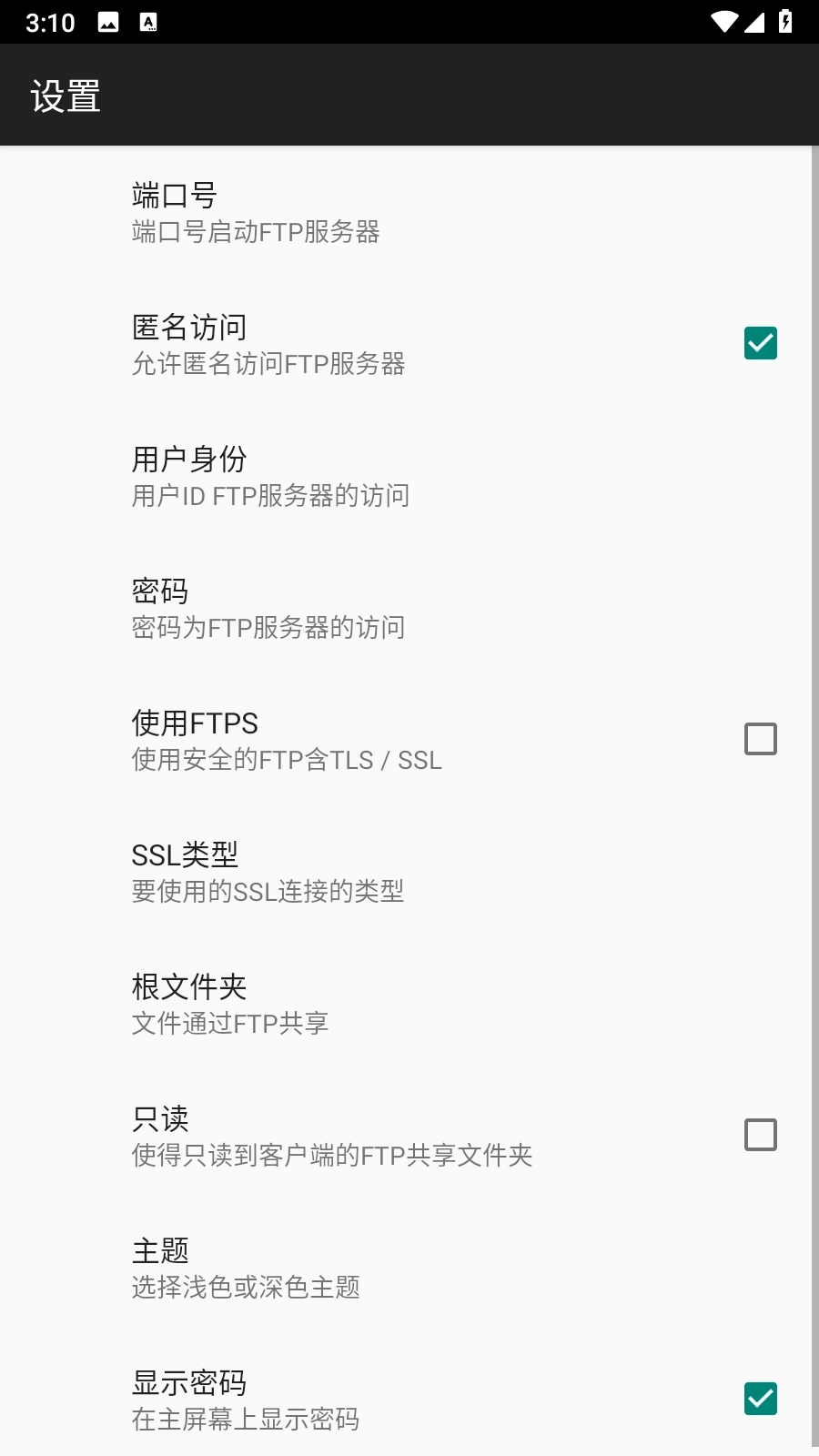This screenshot has width=819, height=1456.
Task: Click the 使用FTPS row label
Action: coord(194,722)
